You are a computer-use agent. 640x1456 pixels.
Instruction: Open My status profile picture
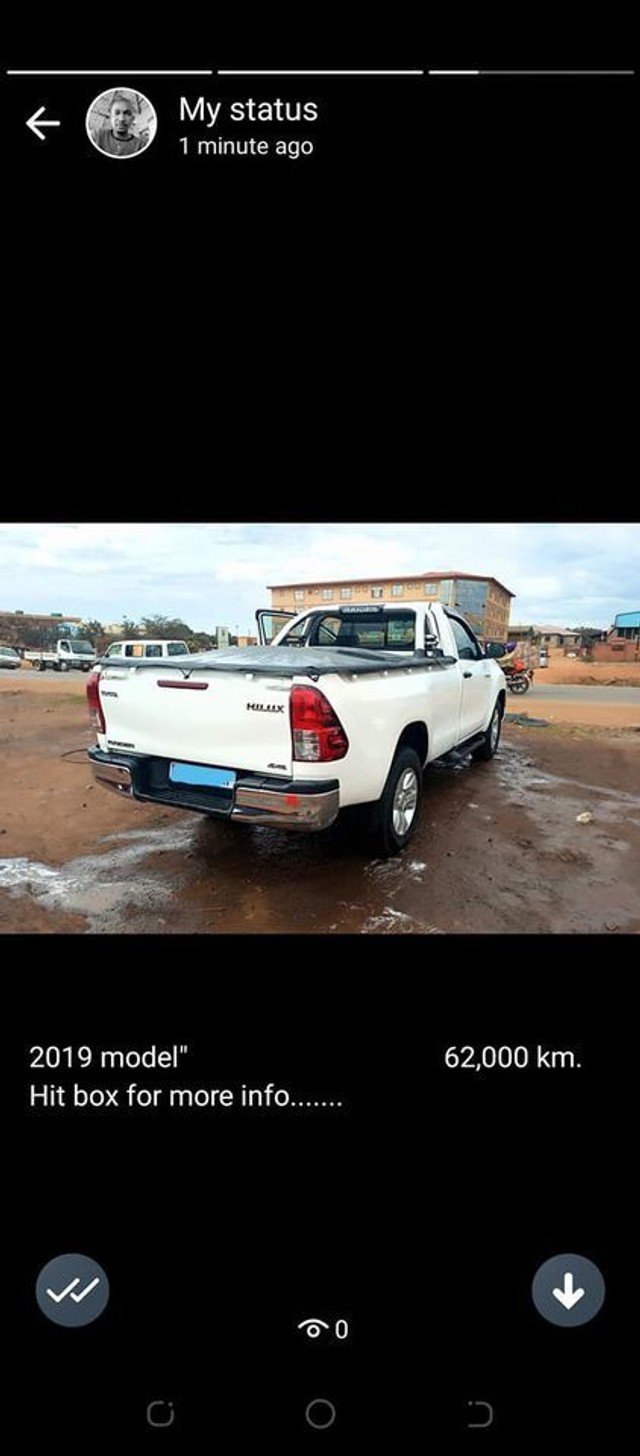[121, 124]
